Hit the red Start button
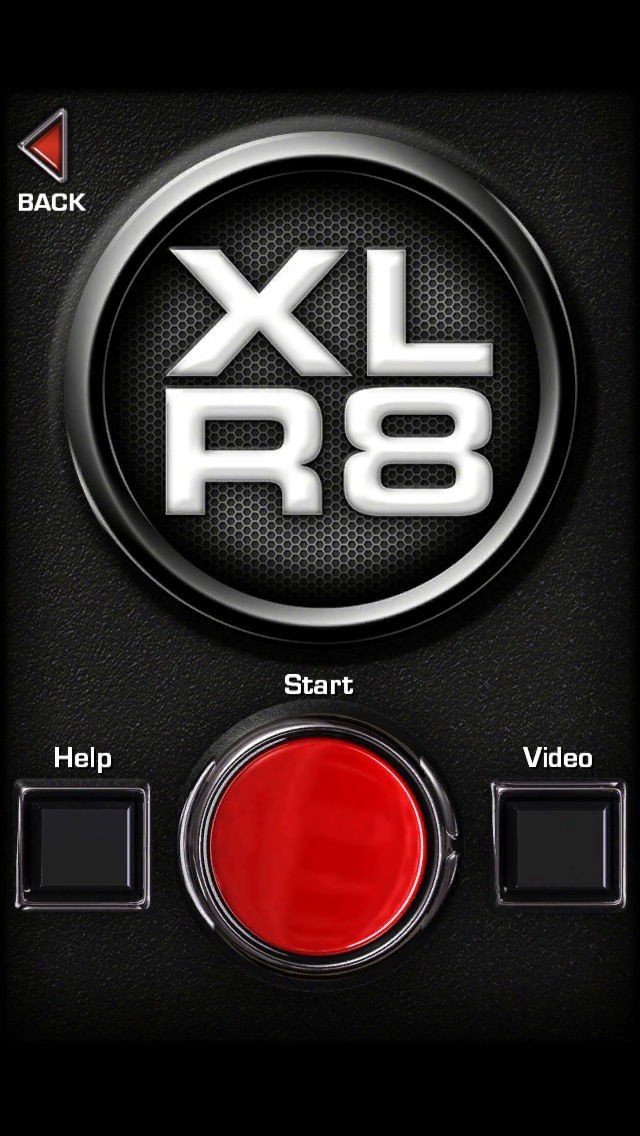 pos(317,846)
